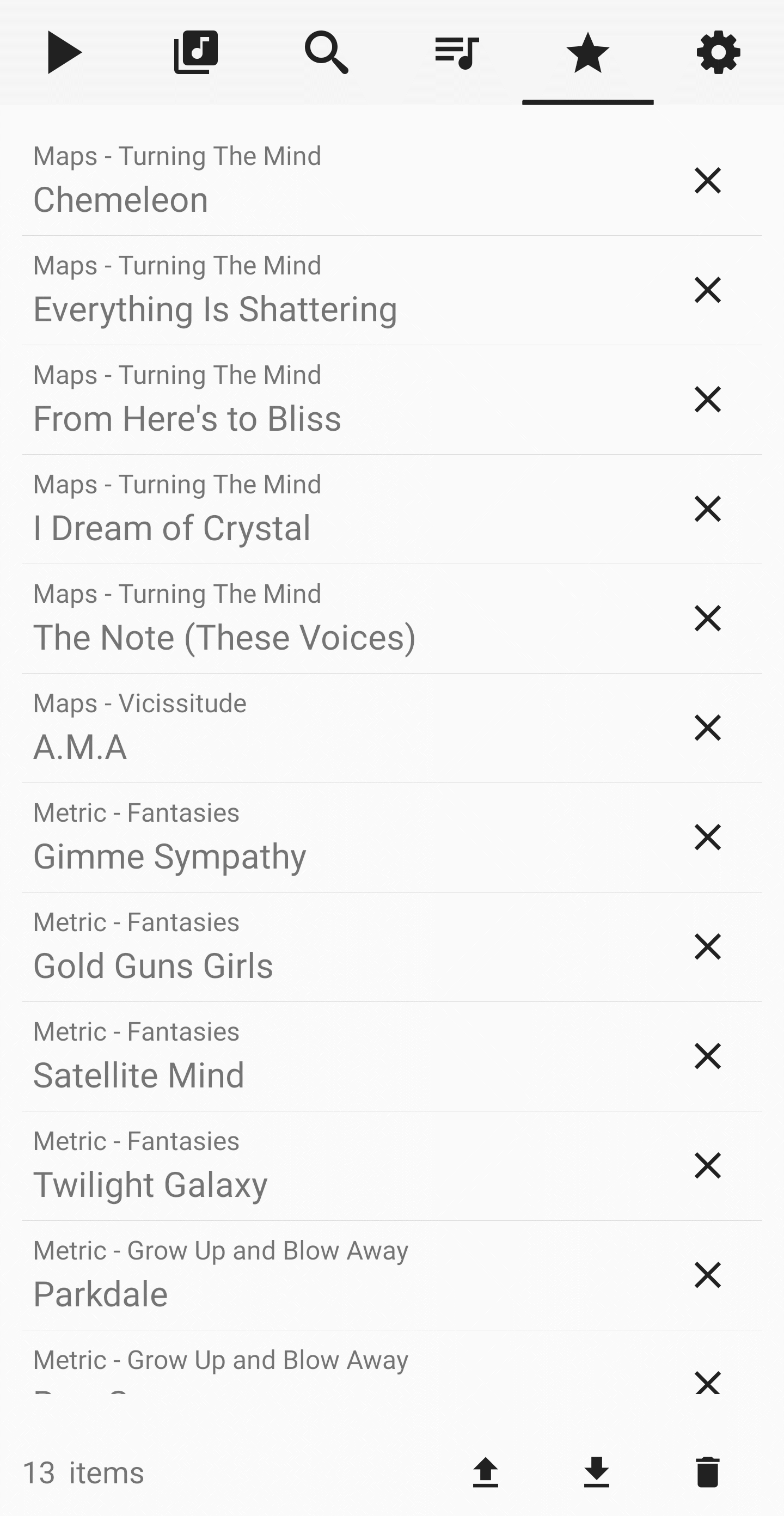Open the settings gear tab
The image size is (784, 1516).
pyautogui.click(x=718, y=53)
